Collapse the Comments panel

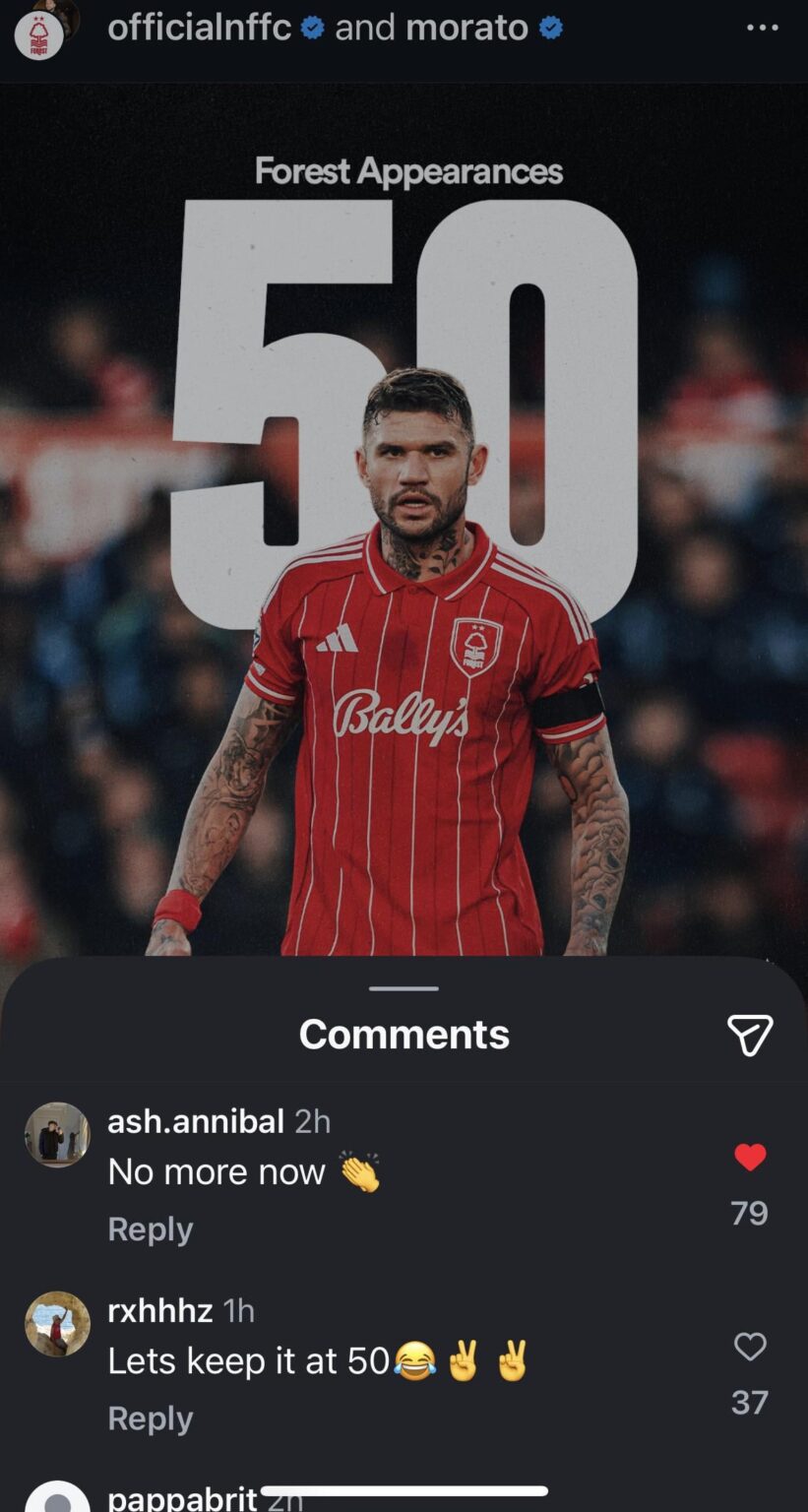(x=404, y=987)
